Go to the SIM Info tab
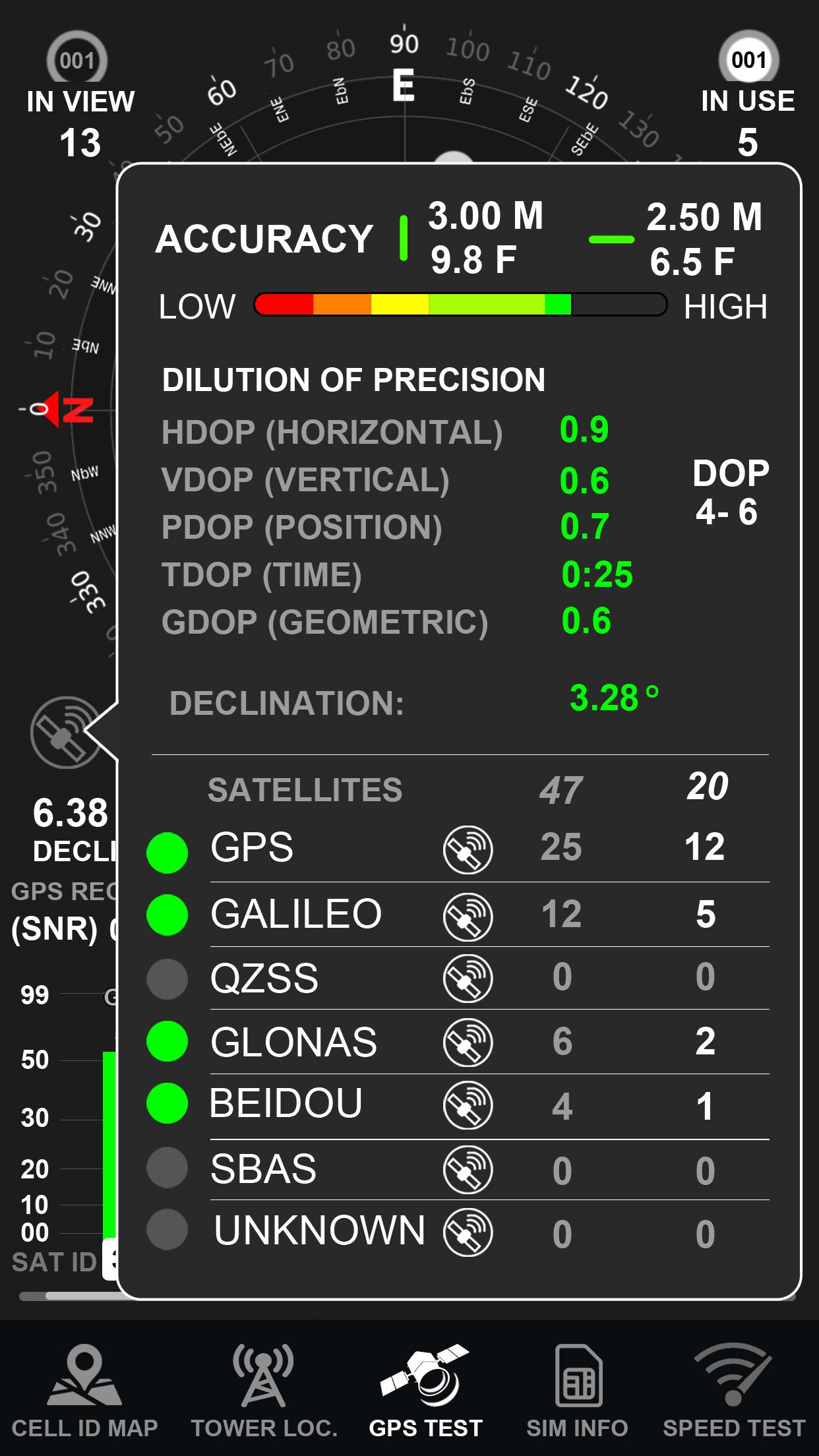 577,1390
